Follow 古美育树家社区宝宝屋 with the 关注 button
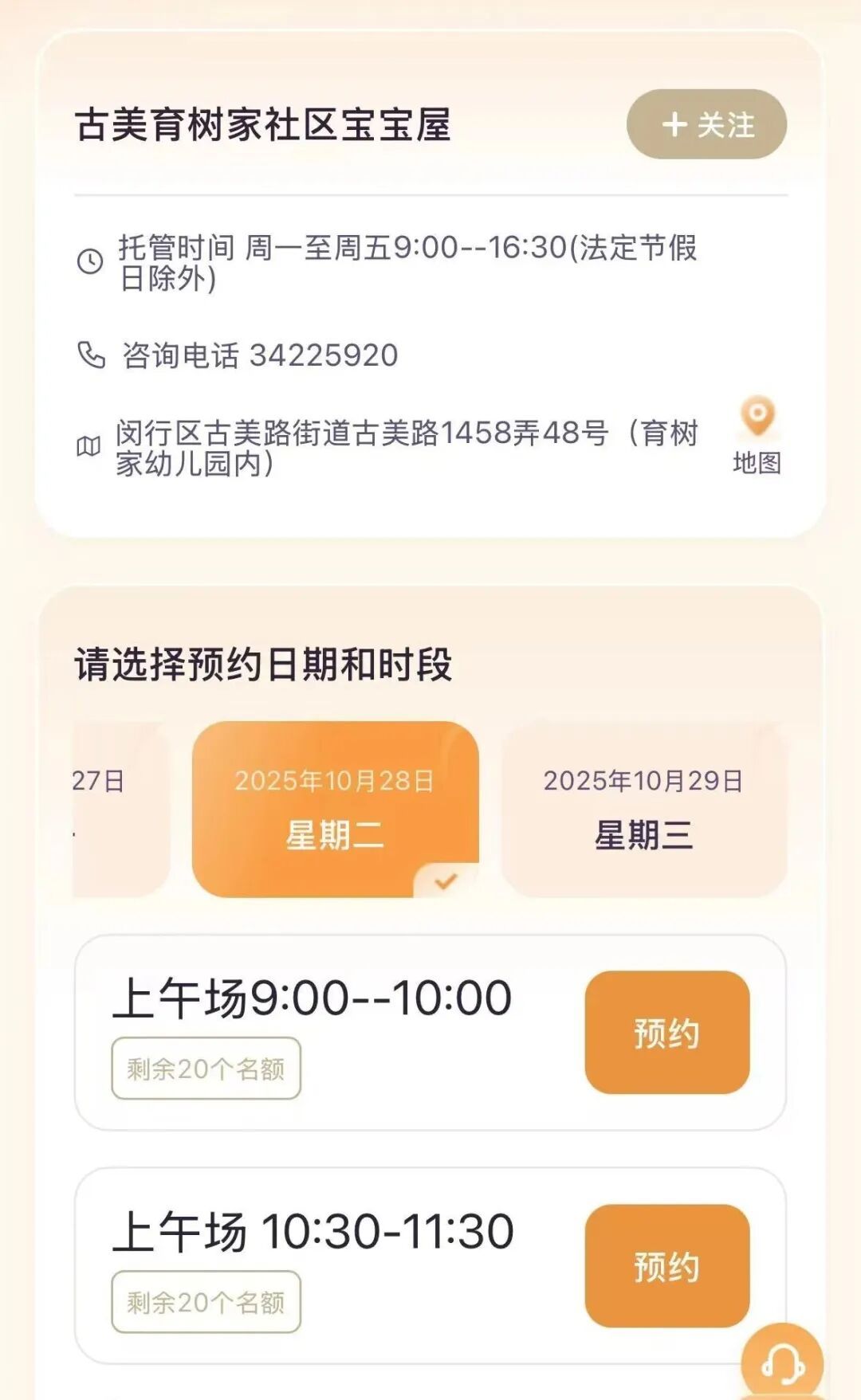 [706, 124]
